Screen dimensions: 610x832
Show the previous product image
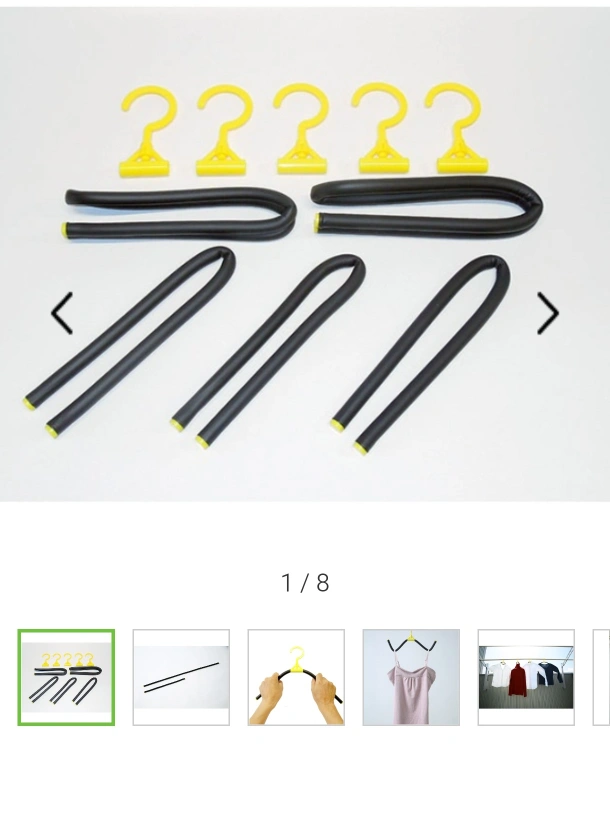[62, 314]
